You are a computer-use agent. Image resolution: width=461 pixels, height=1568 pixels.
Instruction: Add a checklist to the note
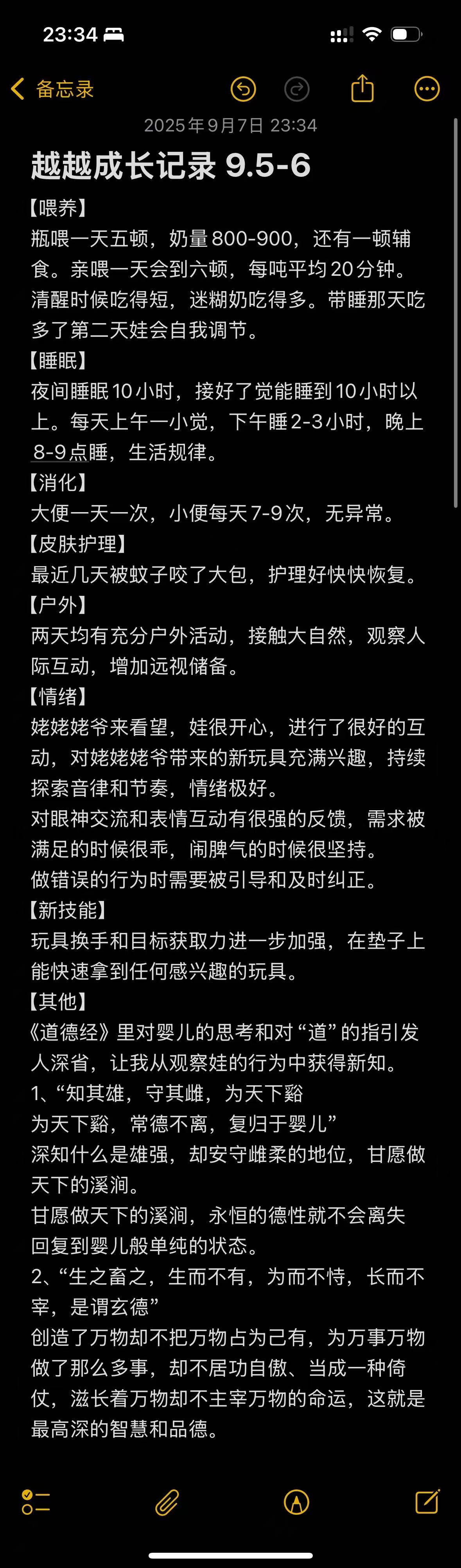point(36,1501)
